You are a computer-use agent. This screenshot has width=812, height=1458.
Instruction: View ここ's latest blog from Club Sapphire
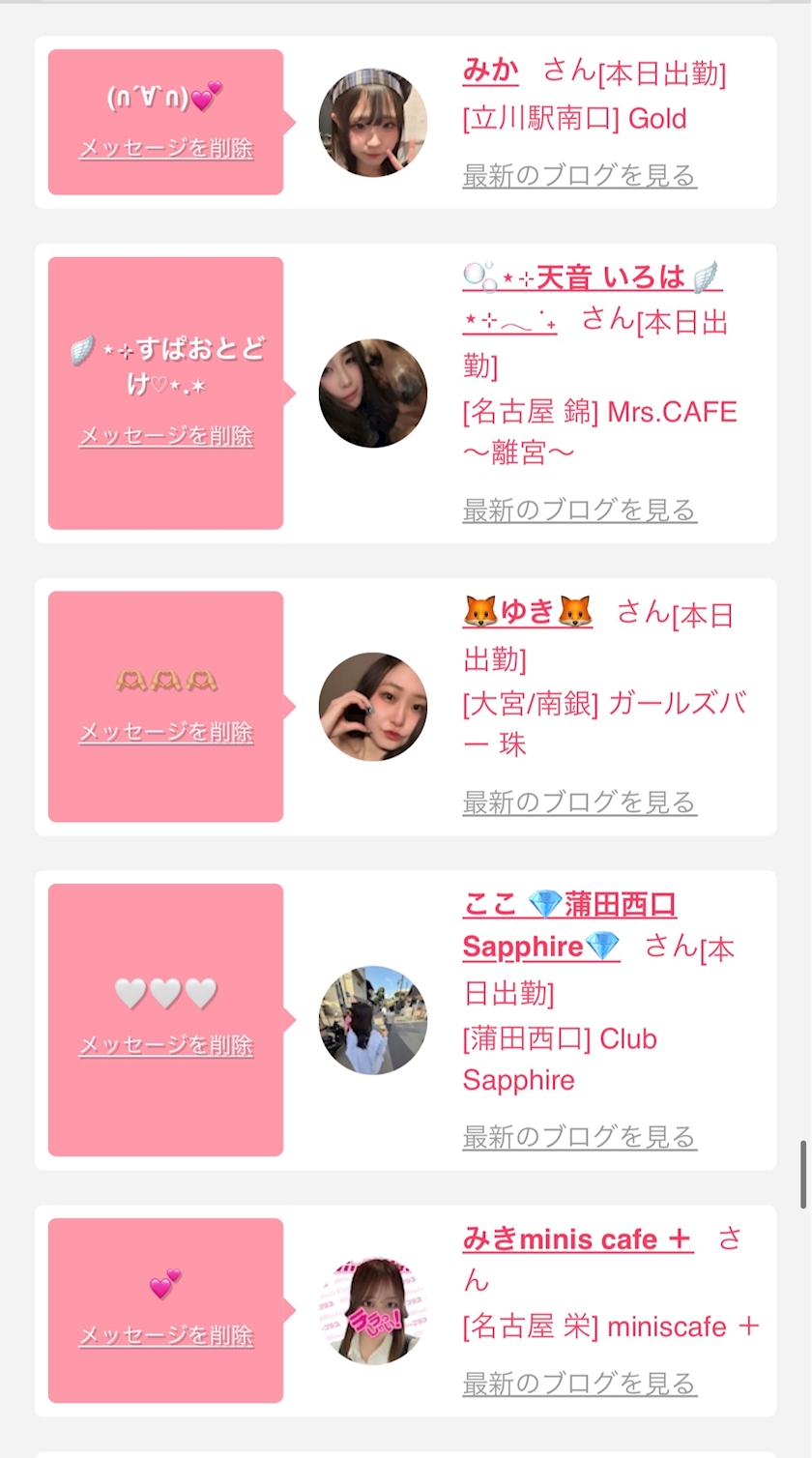point(580,1137)
